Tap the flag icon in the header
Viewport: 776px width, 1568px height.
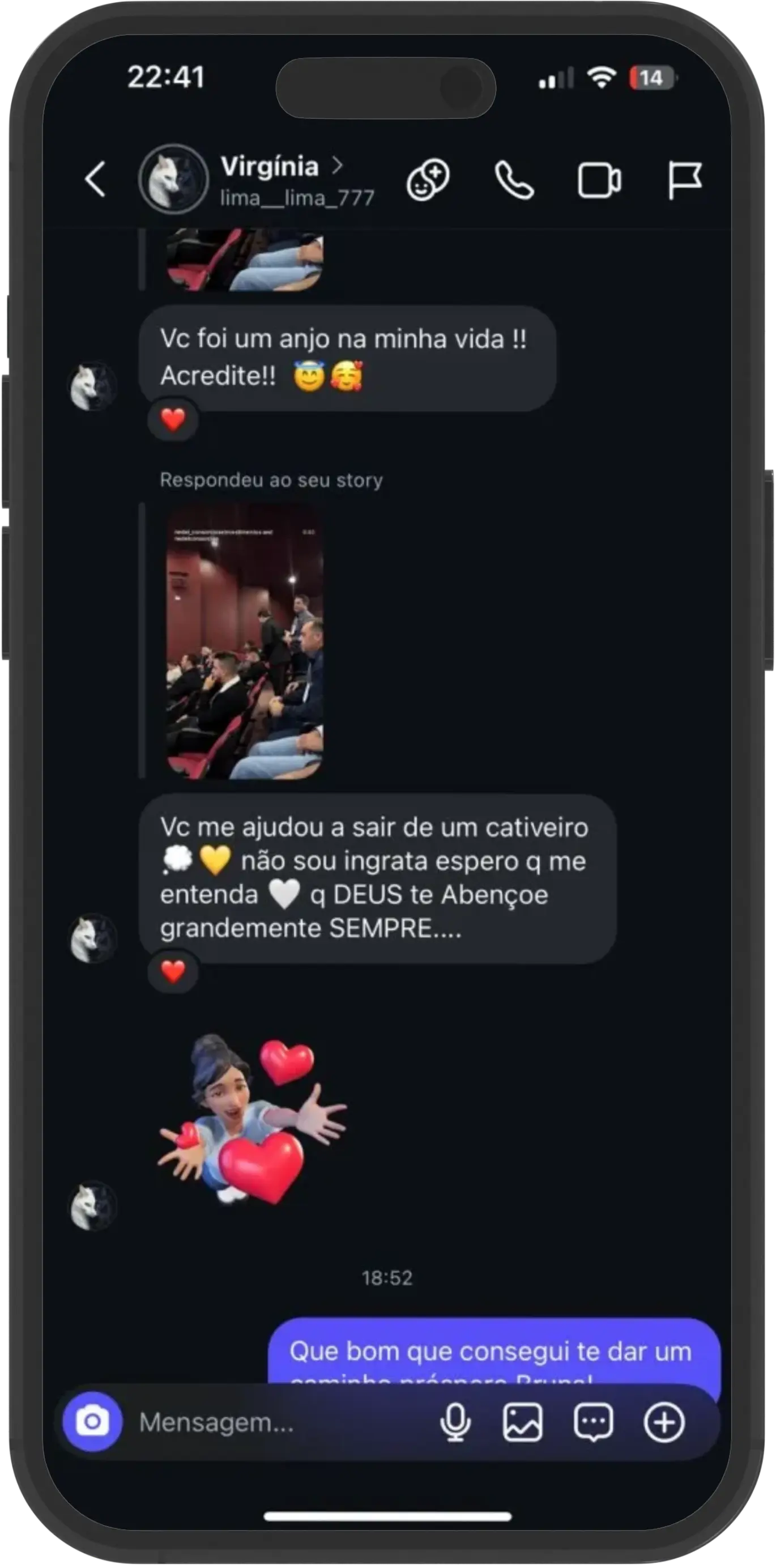click(685, 180)
